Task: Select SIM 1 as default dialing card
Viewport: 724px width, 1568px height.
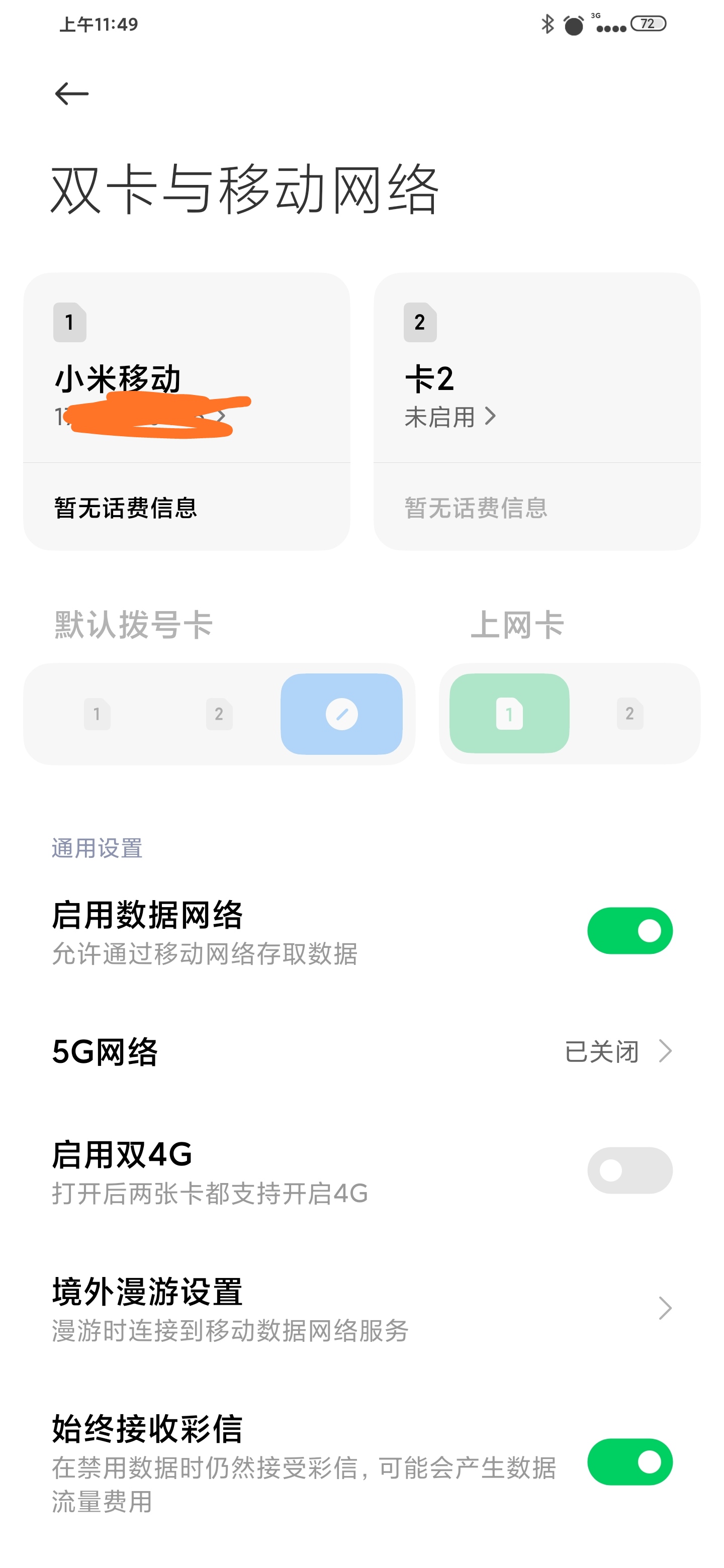Action: point(98,714)
